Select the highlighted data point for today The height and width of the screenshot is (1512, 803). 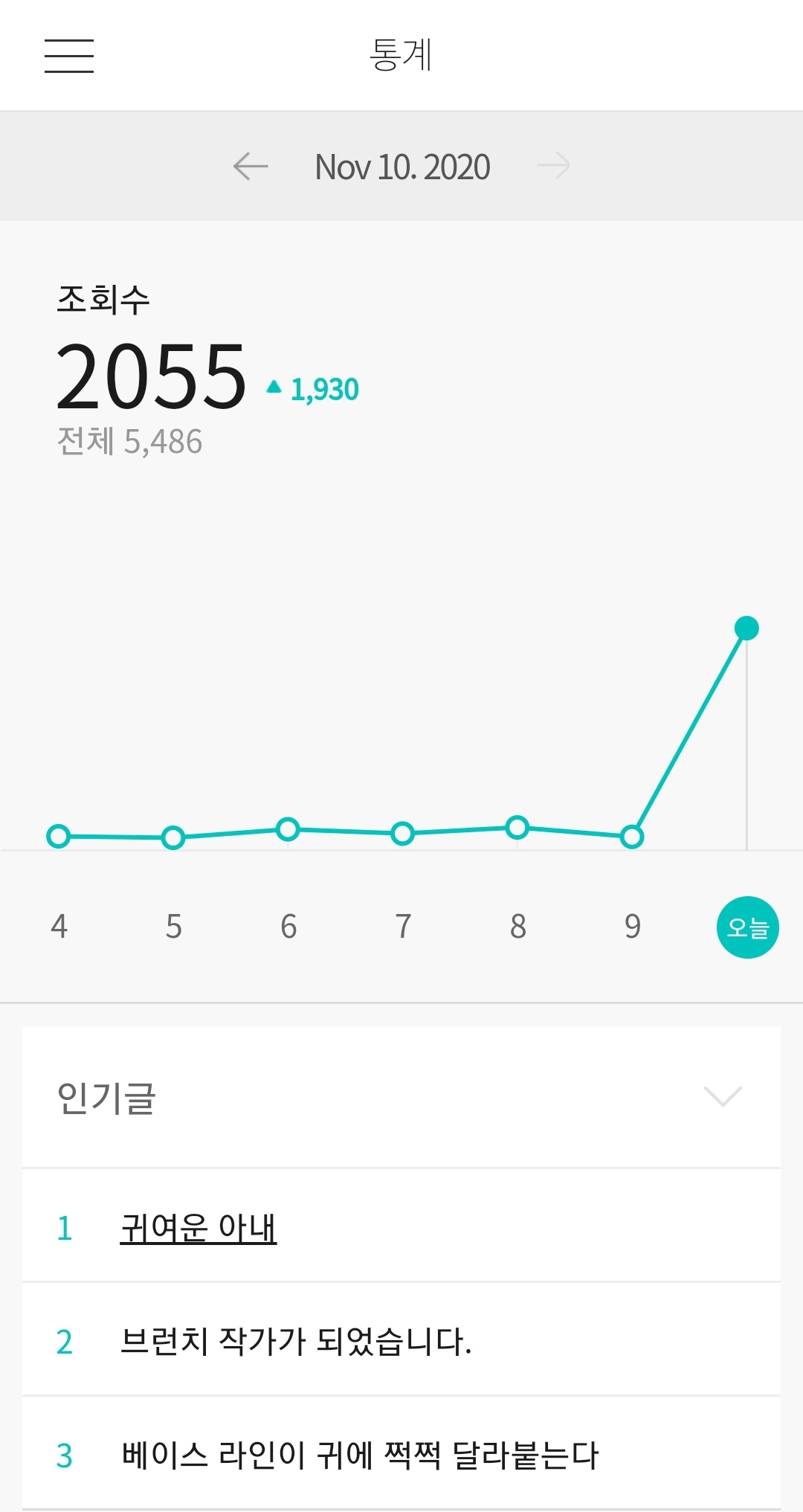tap(746, 628)
